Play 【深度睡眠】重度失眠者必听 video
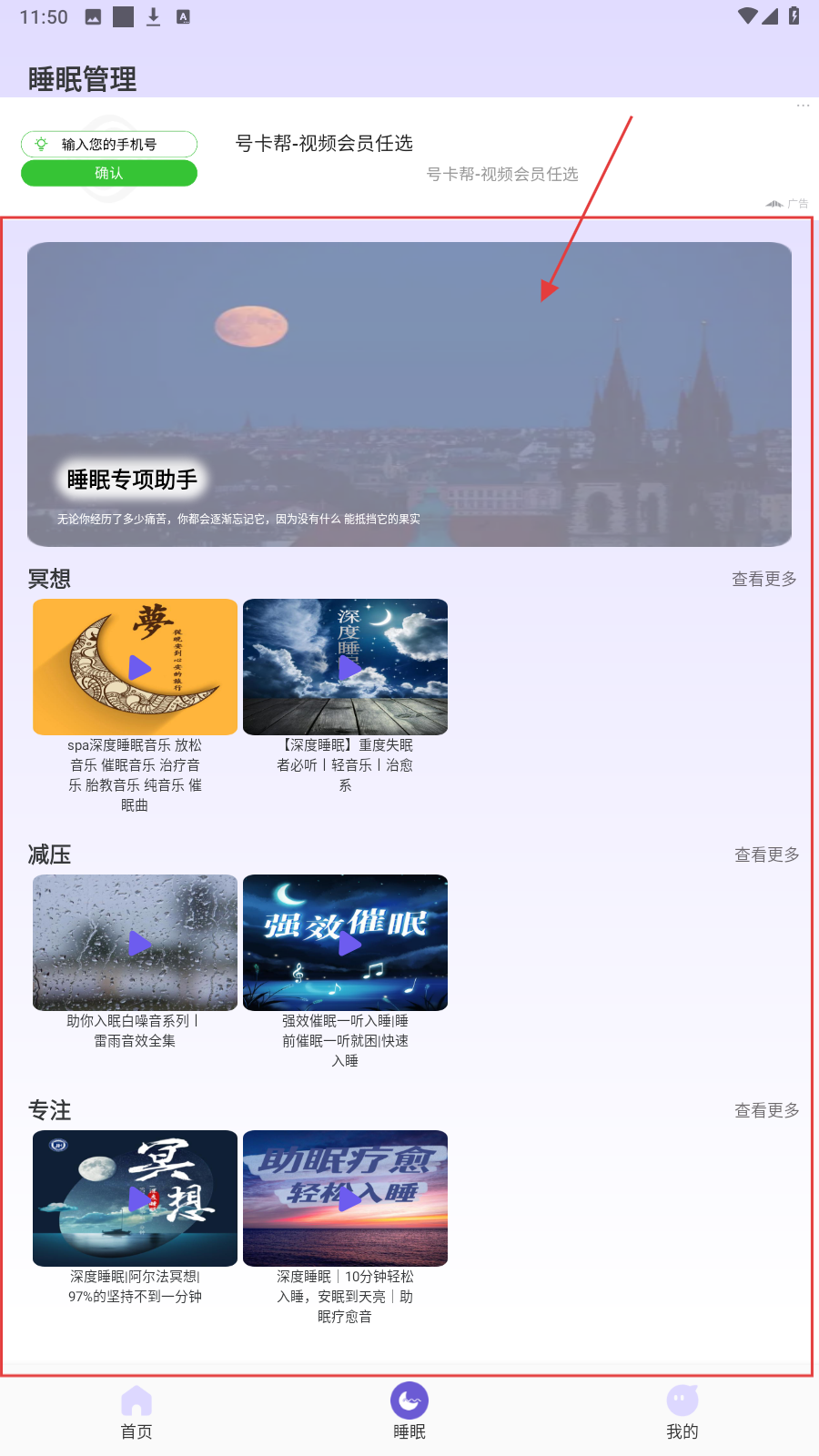The width and height of the screenshot is (819, 1456). coord(345,667)
